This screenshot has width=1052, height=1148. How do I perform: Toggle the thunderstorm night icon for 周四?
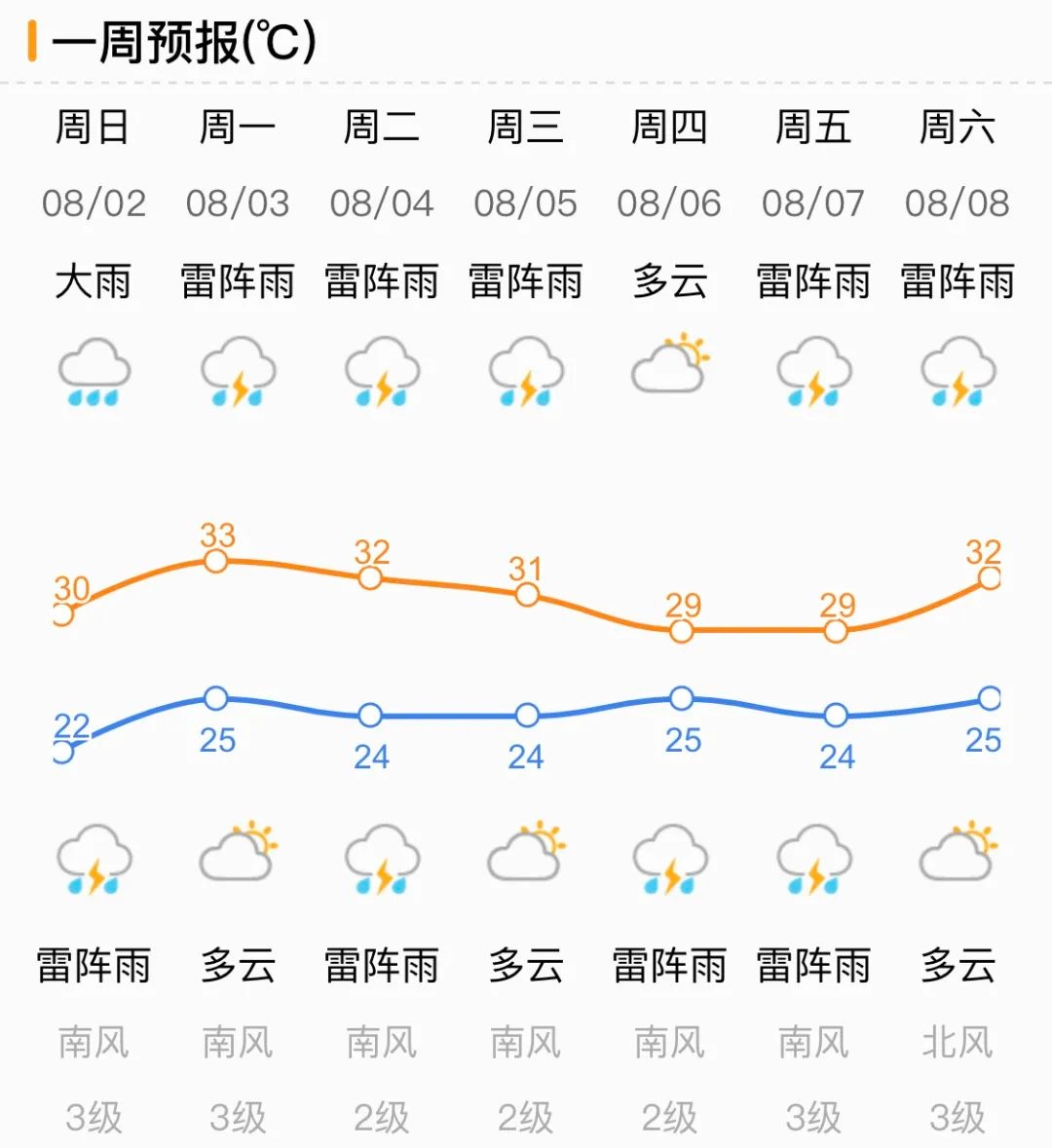[x=669, y=860]
